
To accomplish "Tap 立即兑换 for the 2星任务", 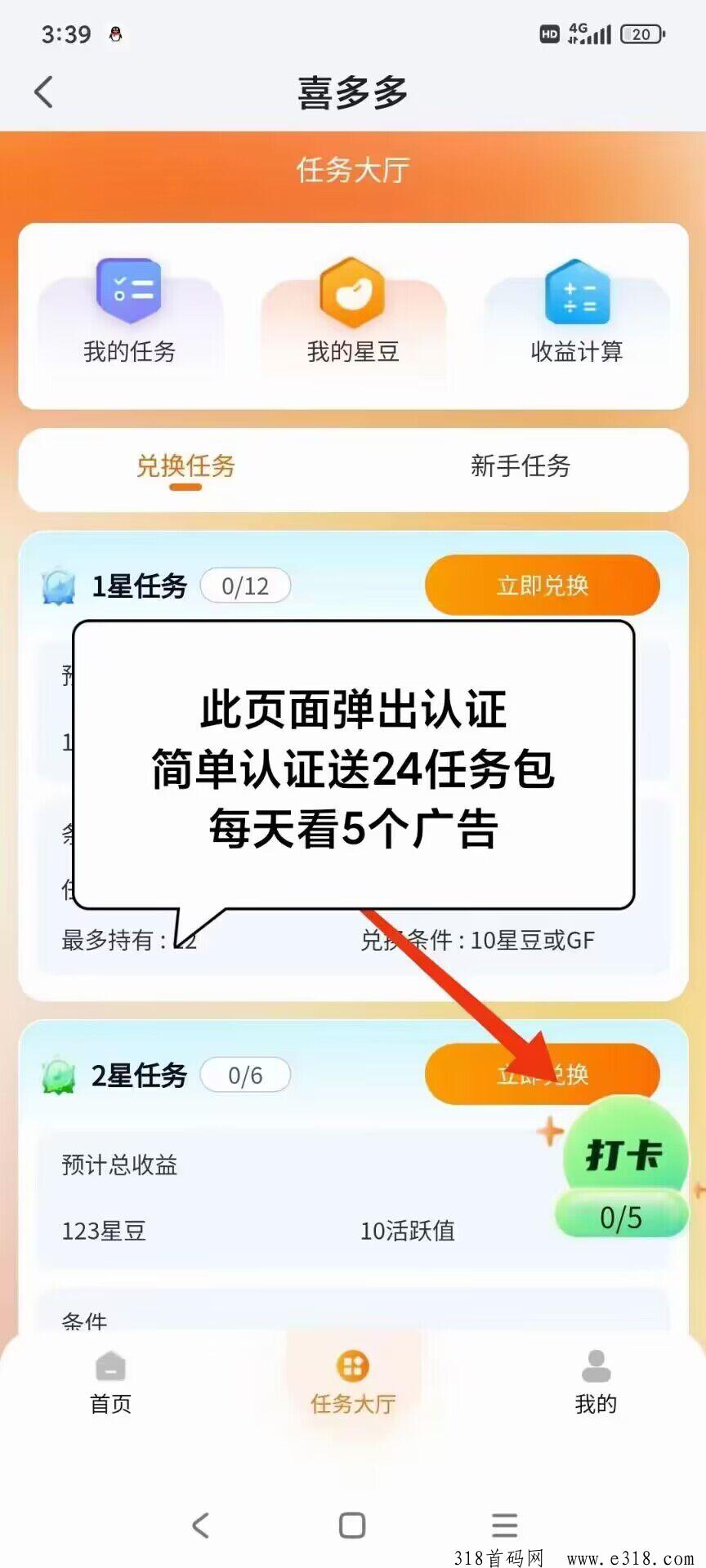I will [543, 1073].
